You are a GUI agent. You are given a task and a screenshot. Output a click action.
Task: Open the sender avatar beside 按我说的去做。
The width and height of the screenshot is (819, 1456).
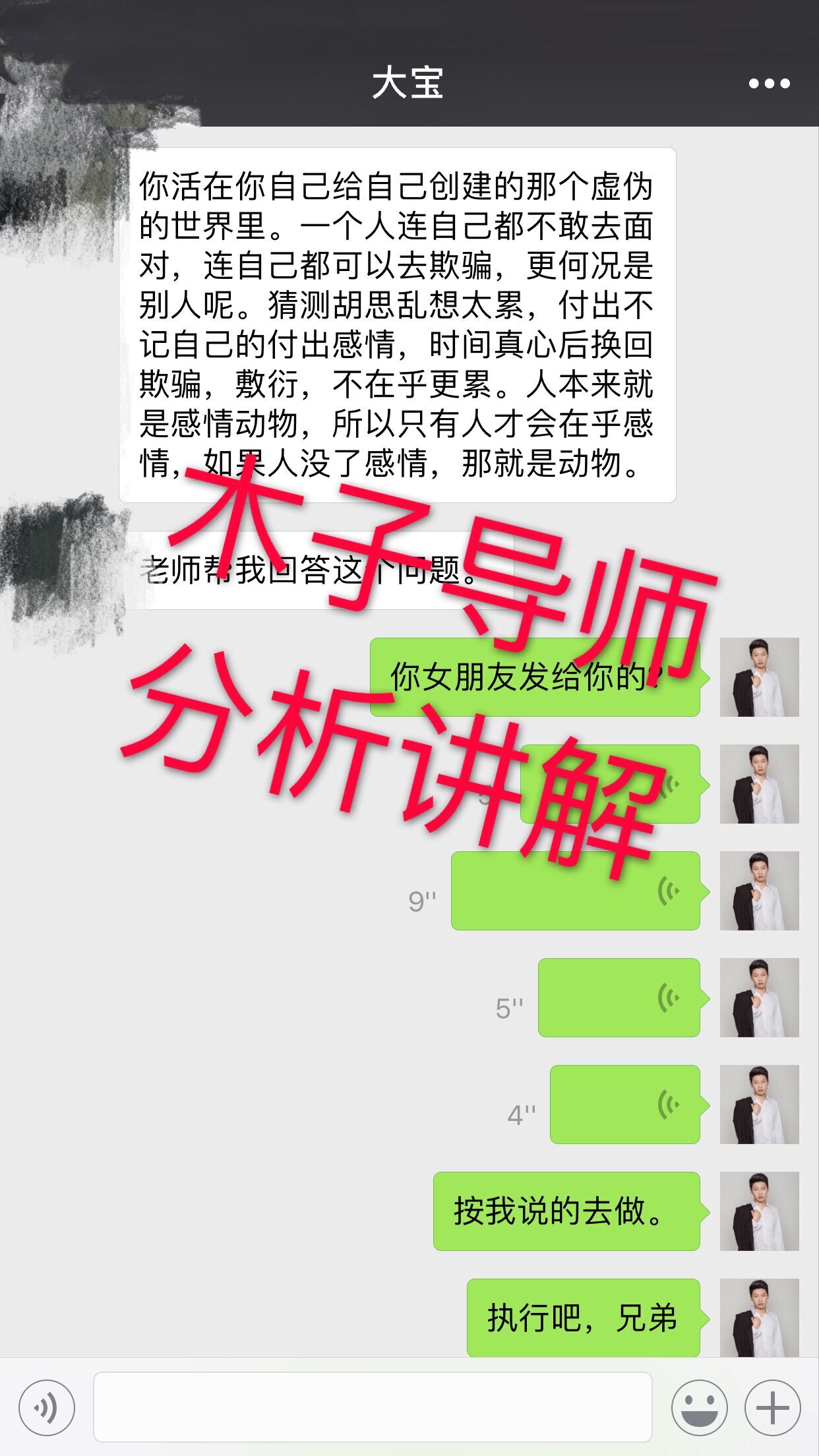tap(759, 1211)
